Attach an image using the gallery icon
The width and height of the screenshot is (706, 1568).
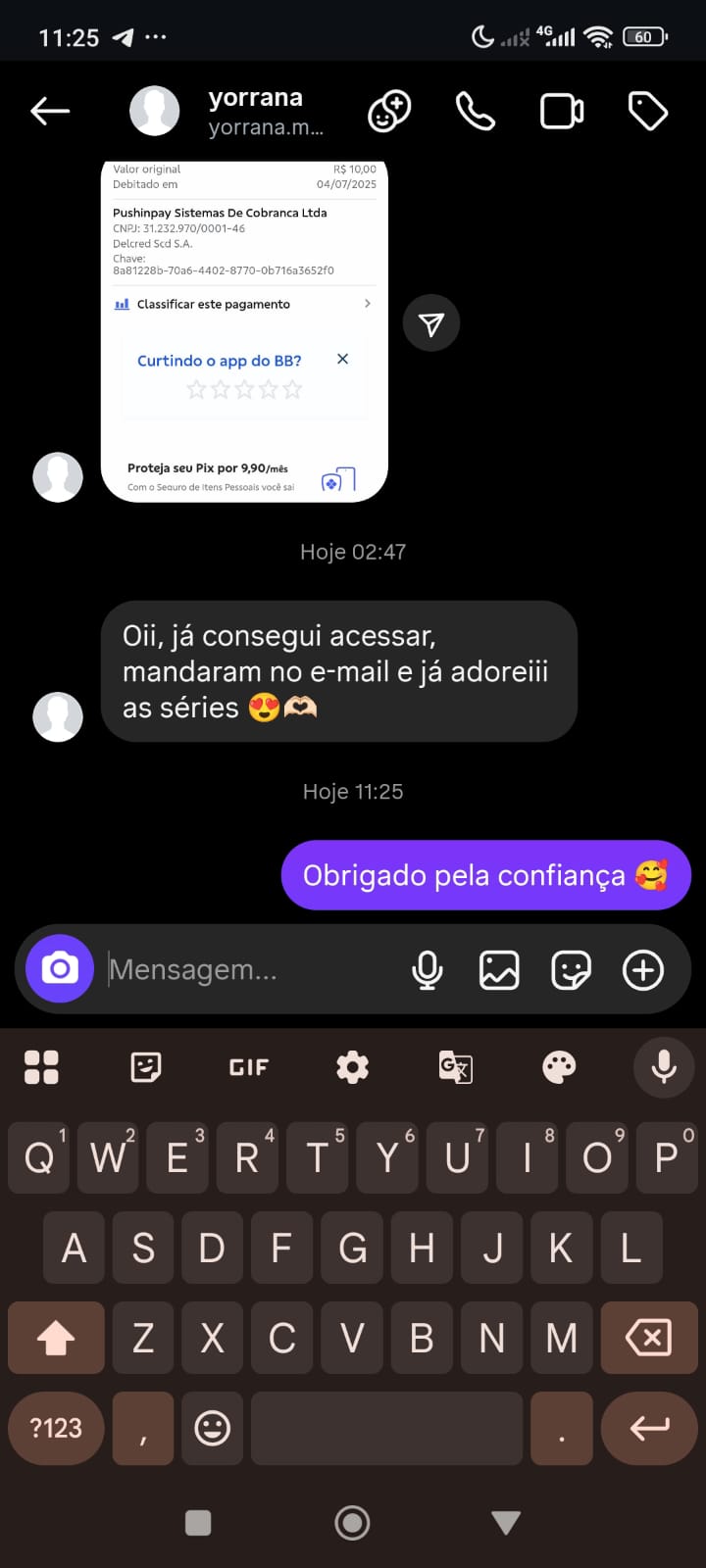(x=499, y=968)
